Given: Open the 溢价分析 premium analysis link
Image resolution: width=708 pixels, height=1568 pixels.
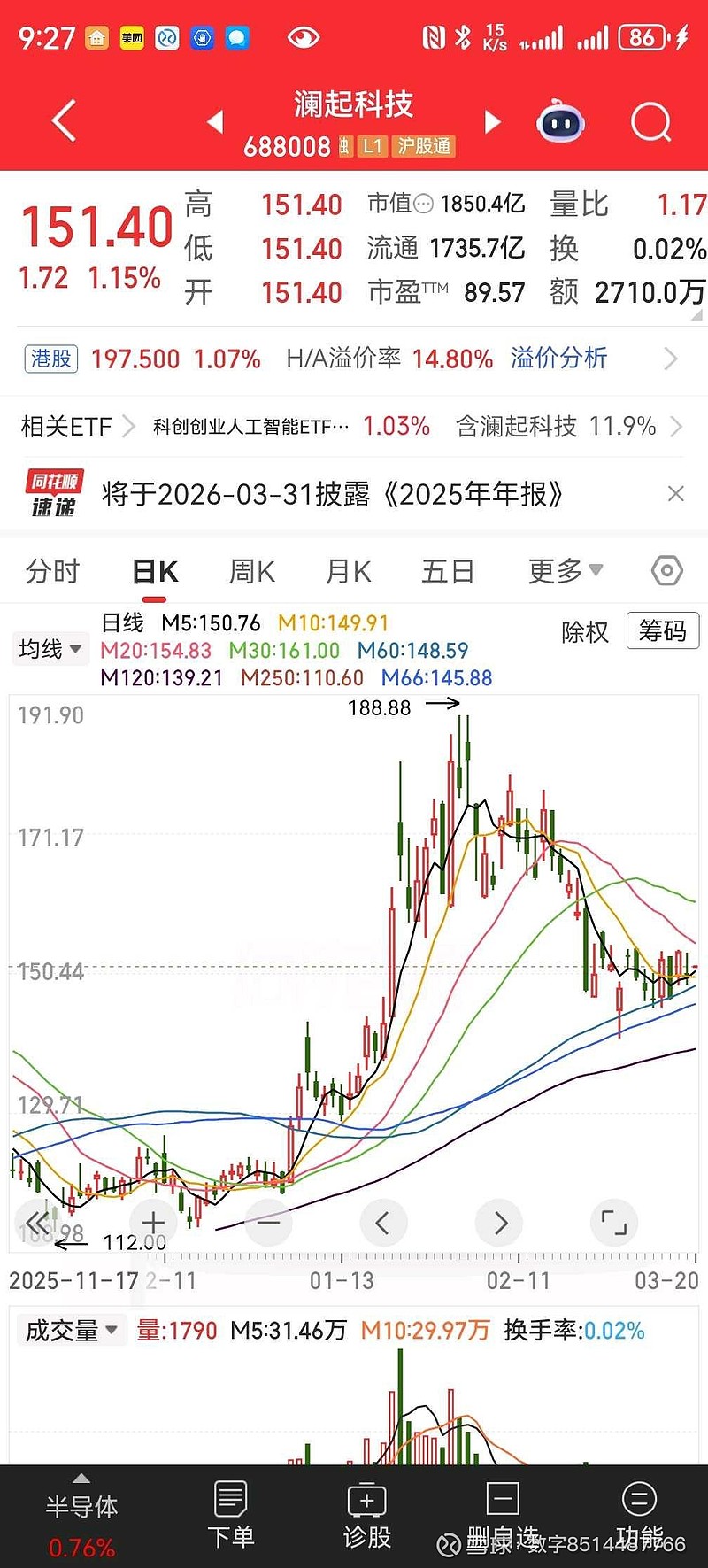Looking at the screenshot, I should 558,359.
